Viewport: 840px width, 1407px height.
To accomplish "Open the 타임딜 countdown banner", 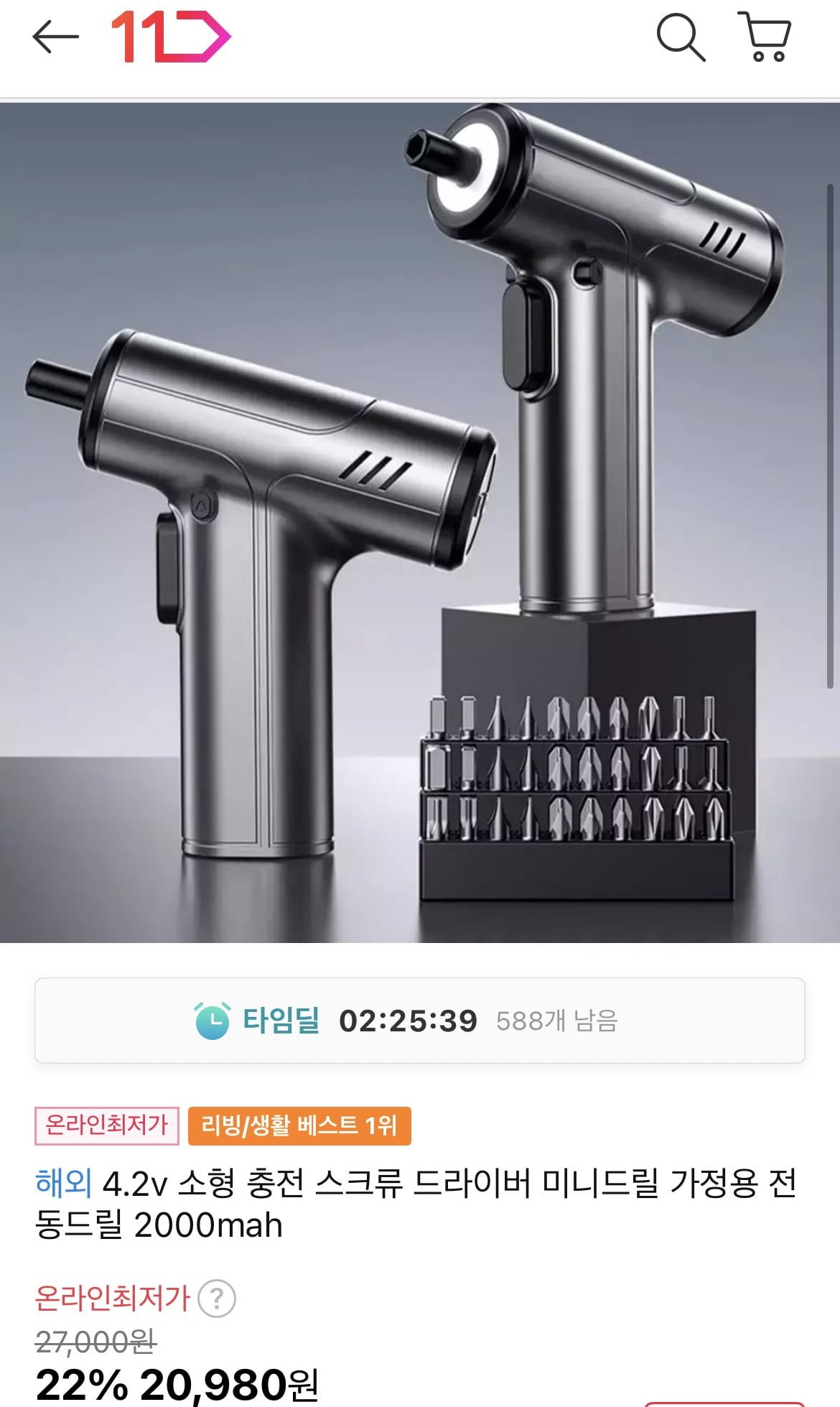I will tap(420, 1020).
